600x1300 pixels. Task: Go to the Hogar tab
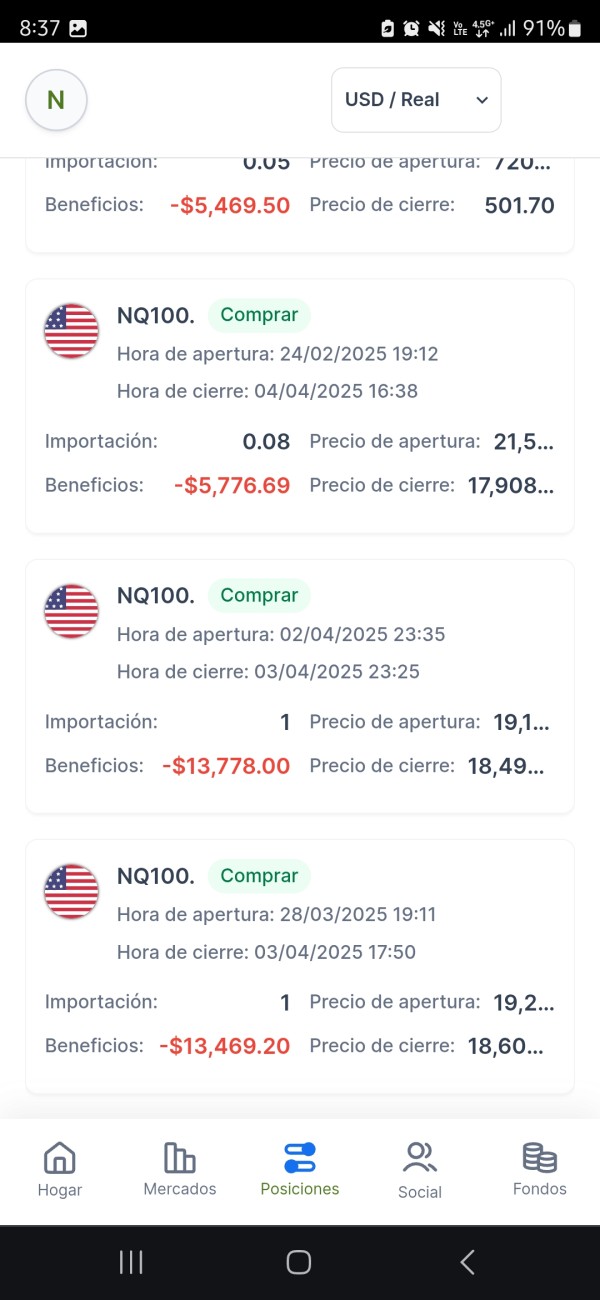60,1170
